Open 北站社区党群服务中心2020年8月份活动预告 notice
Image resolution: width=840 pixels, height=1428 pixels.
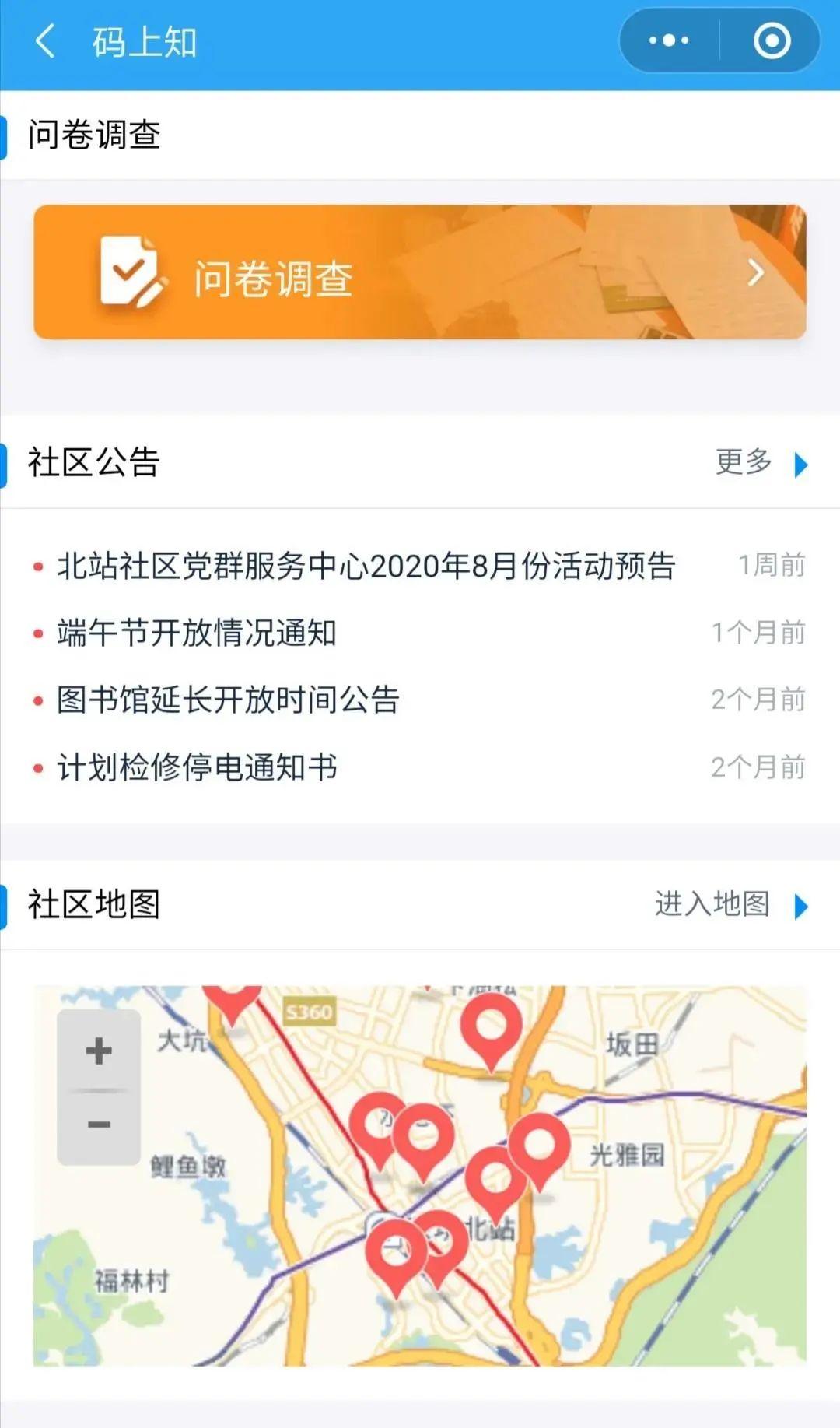[x=420, y=566]
